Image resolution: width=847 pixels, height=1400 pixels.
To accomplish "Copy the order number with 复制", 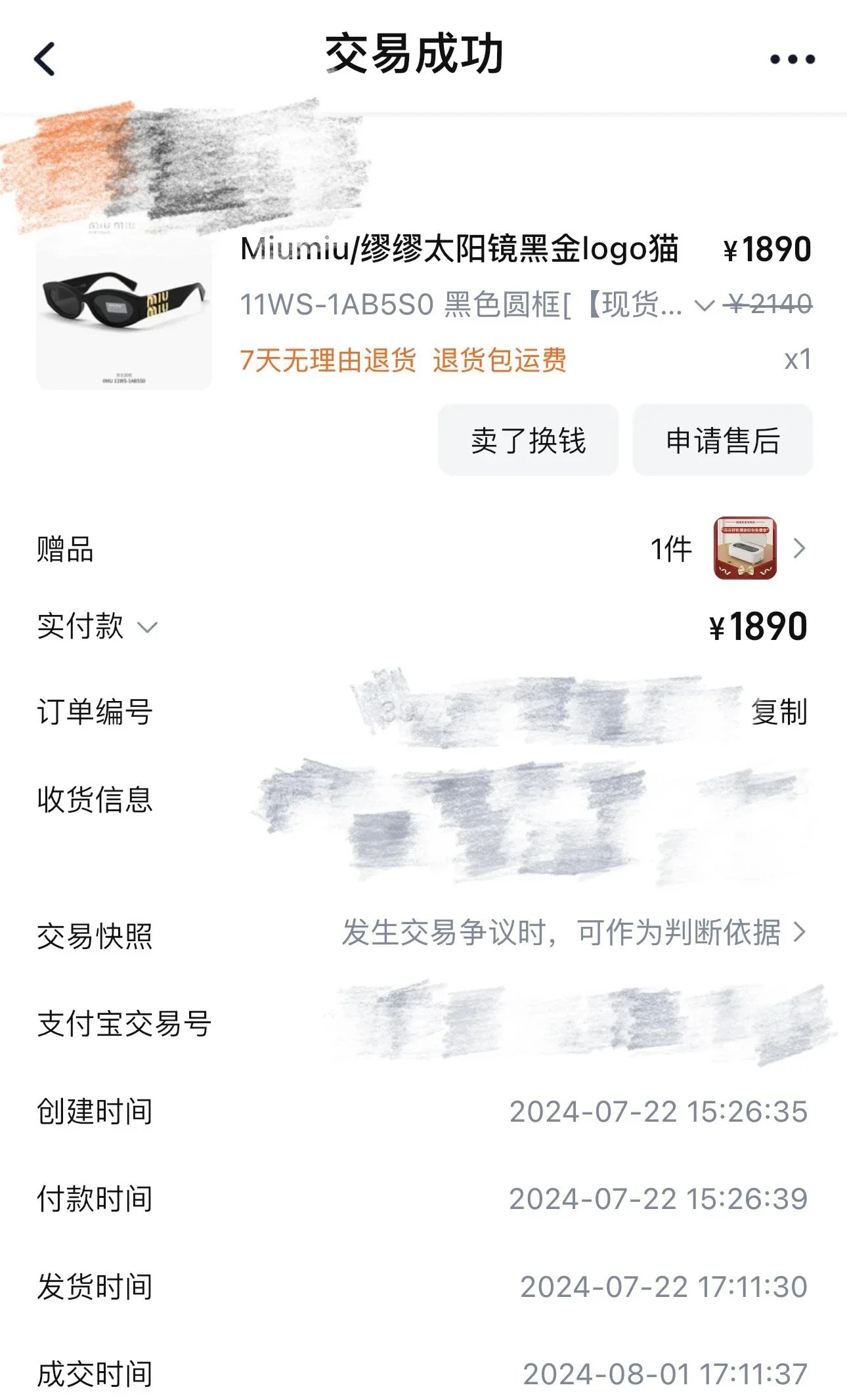I will (x=779, y=712).
